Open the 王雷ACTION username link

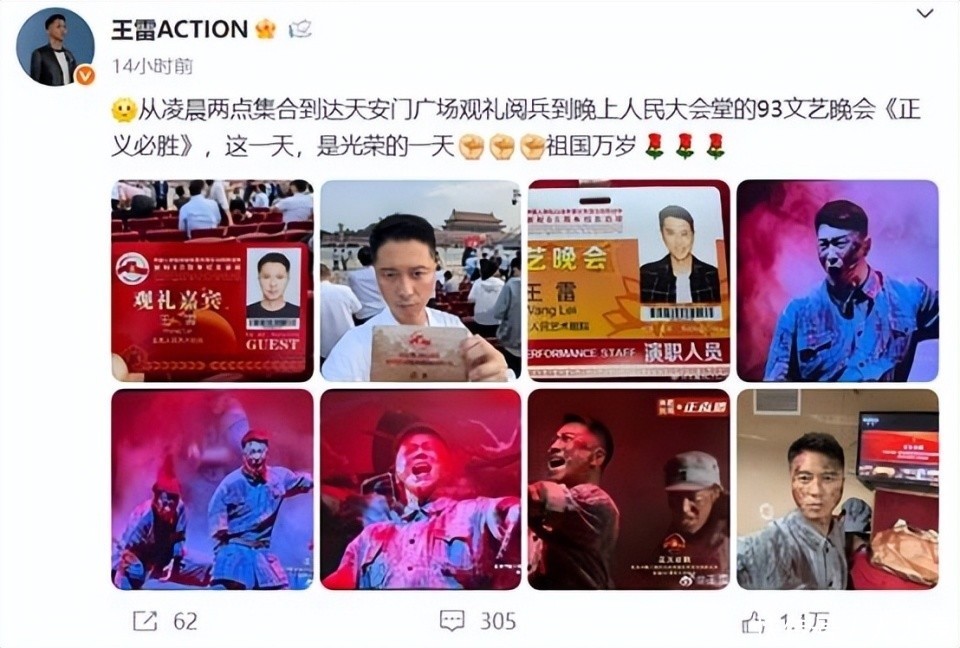(x=179, y=29)
